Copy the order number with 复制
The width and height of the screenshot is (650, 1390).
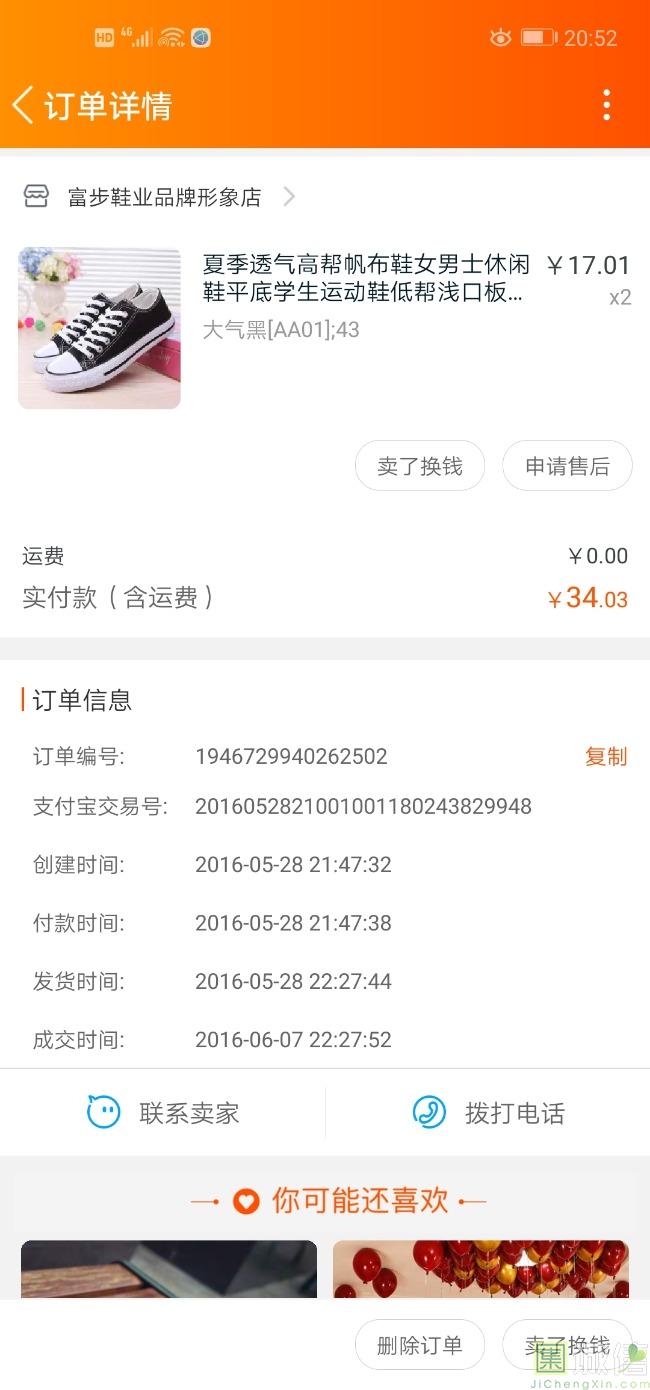coord(605,756)
